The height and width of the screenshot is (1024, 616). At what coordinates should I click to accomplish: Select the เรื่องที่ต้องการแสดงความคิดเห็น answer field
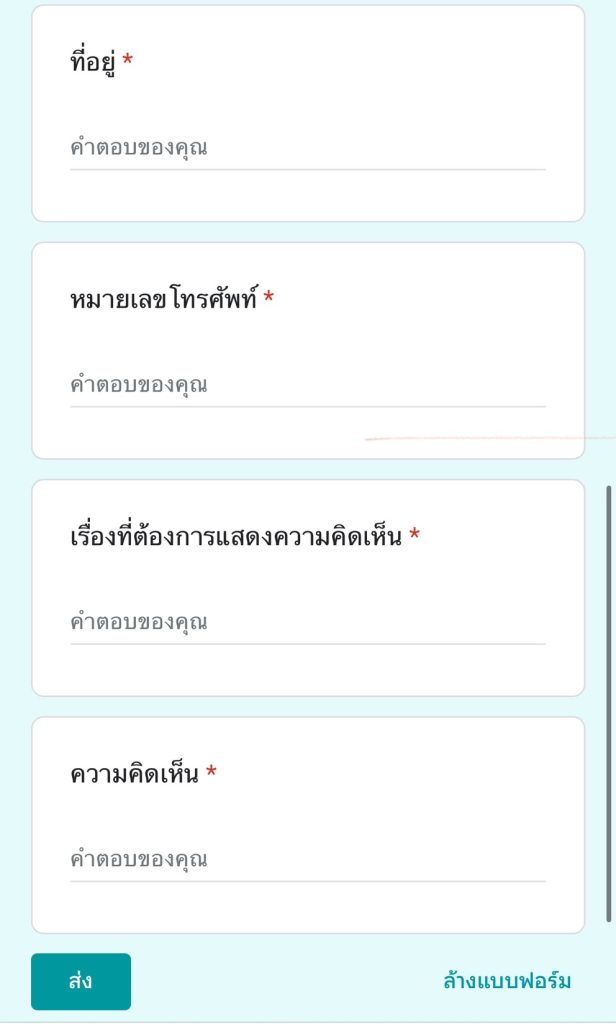pyautogui.click(x=307, y=623)
